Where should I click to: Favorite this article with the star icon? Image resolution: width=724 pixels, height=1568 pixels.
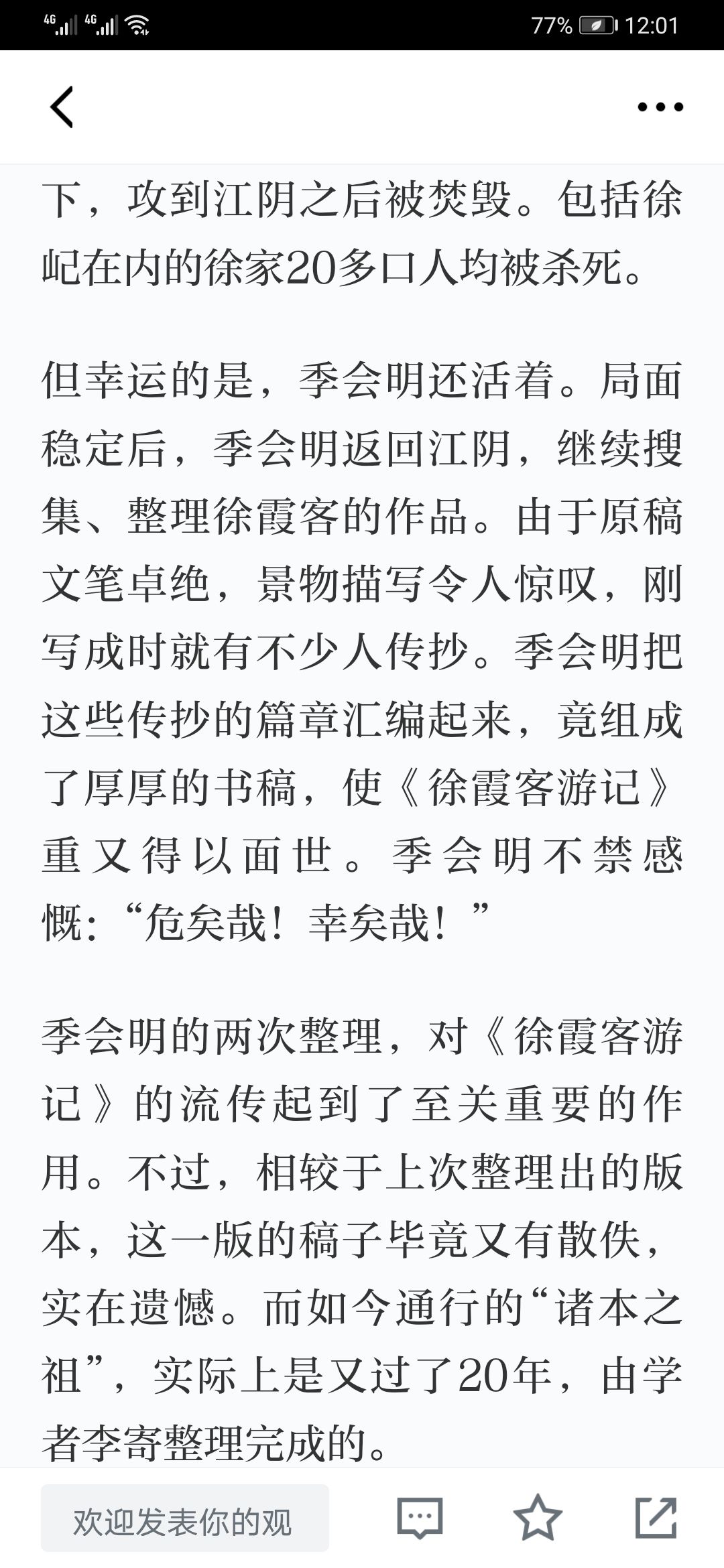[538, 1518]
